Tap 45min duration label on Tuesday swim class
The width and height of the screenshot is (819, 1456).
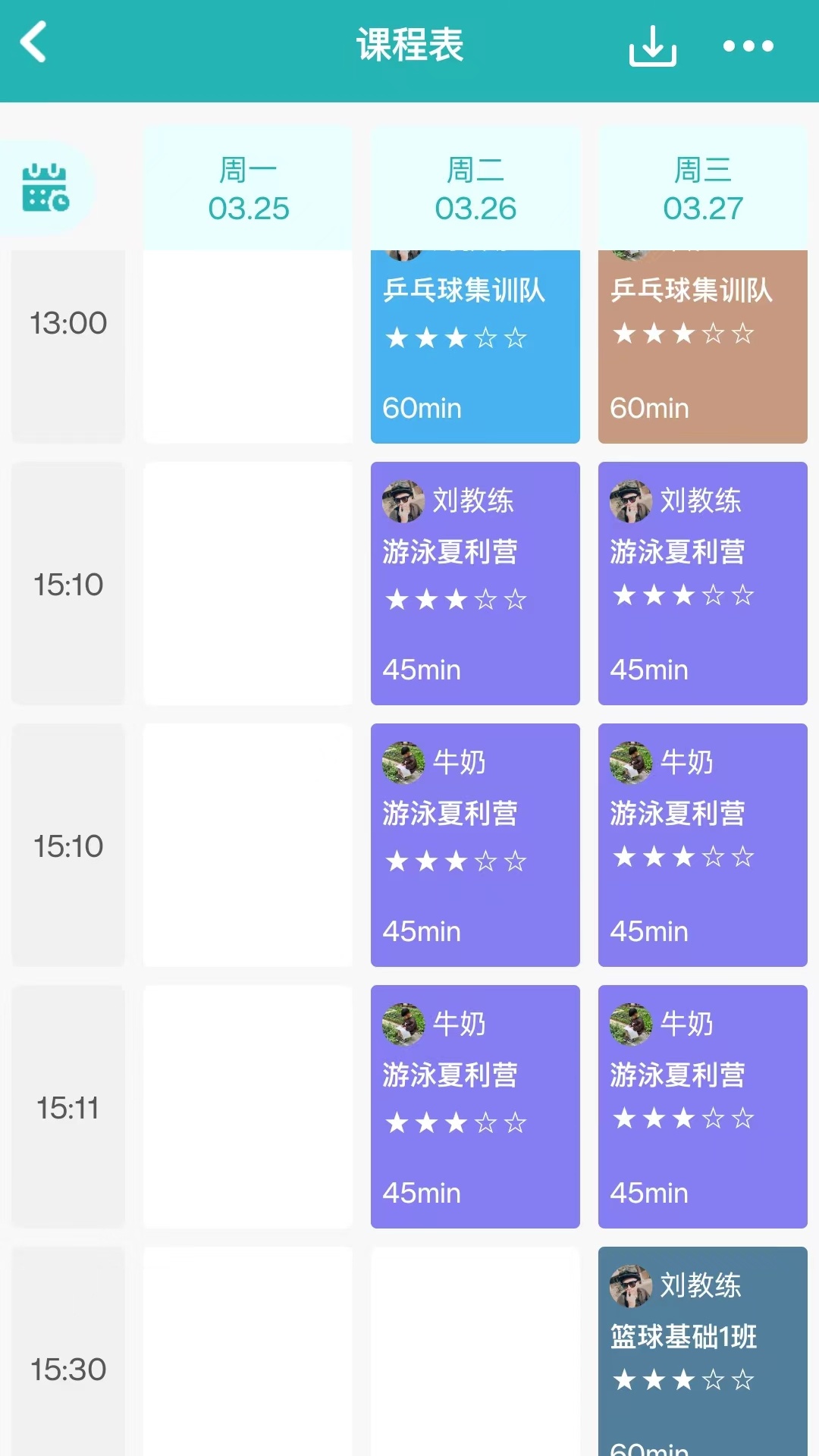[x=419, y=670]
